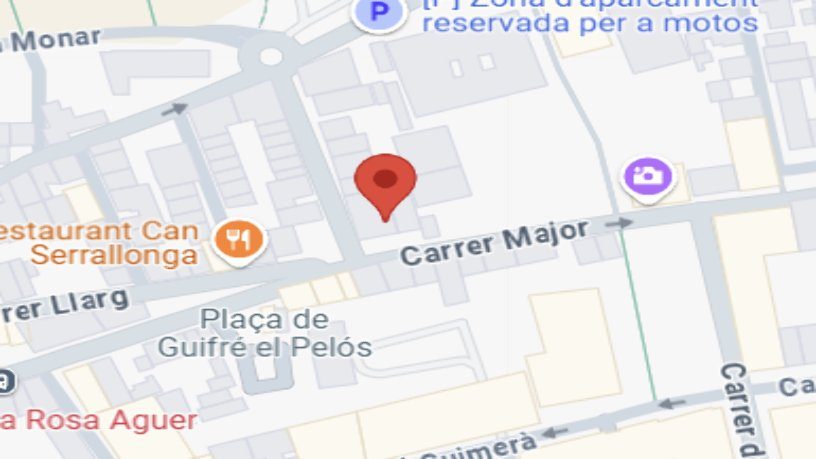The height and width of the screenshot is (459, 816).
Task: Open the motorcycle parking P marker
Action: [379, 12]
